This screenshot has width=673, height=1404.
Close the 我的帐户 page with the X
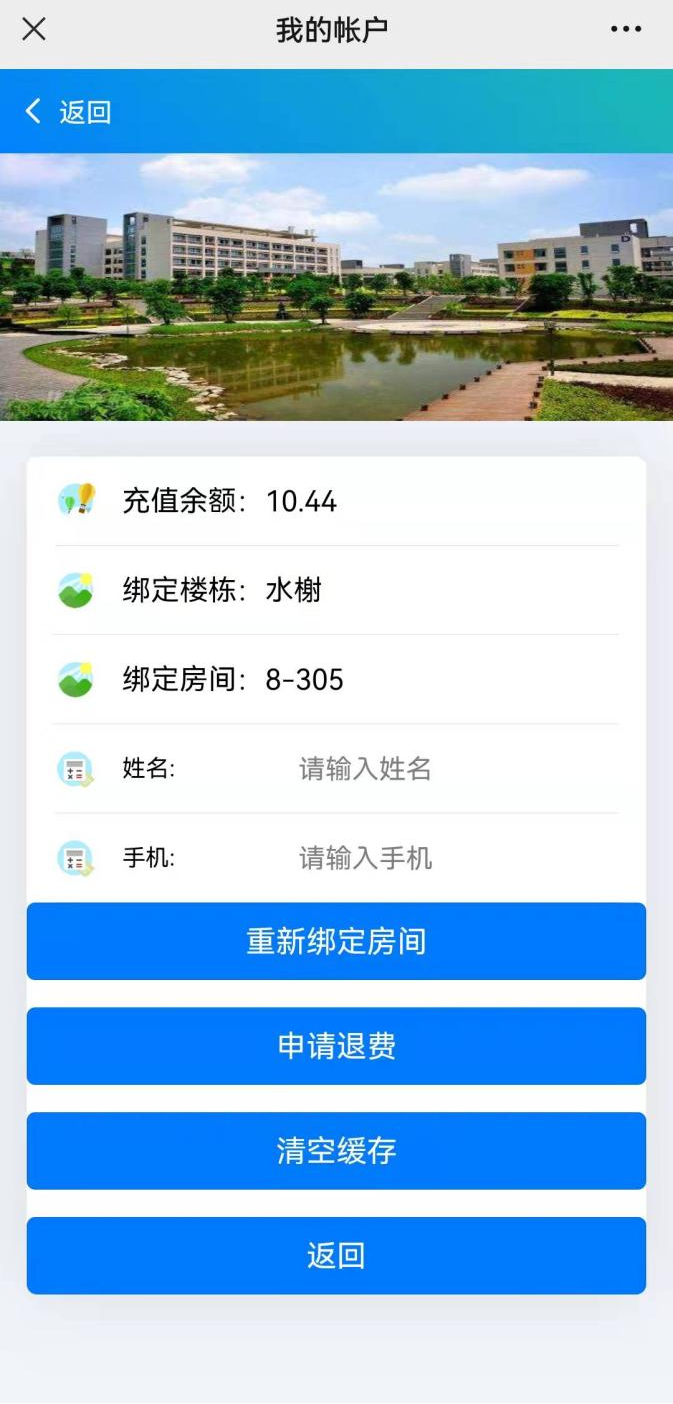click(34, 29)
